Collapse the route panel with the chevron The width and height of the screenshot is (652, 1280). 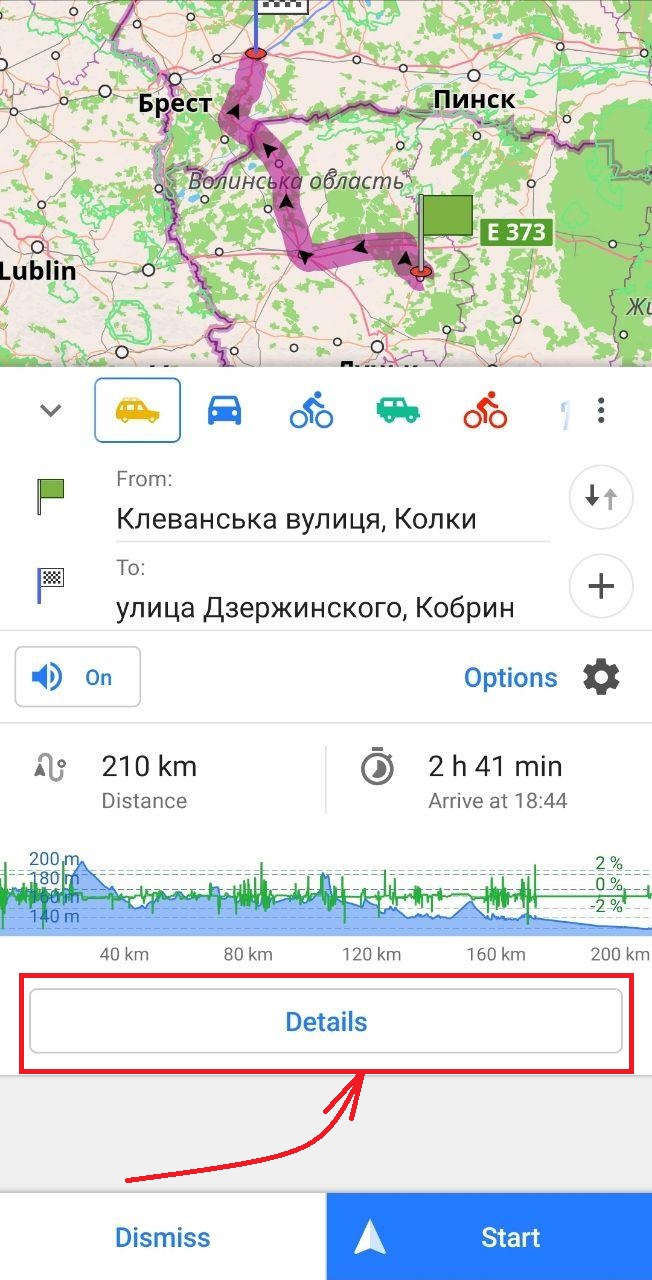click(x=51, y=411)
